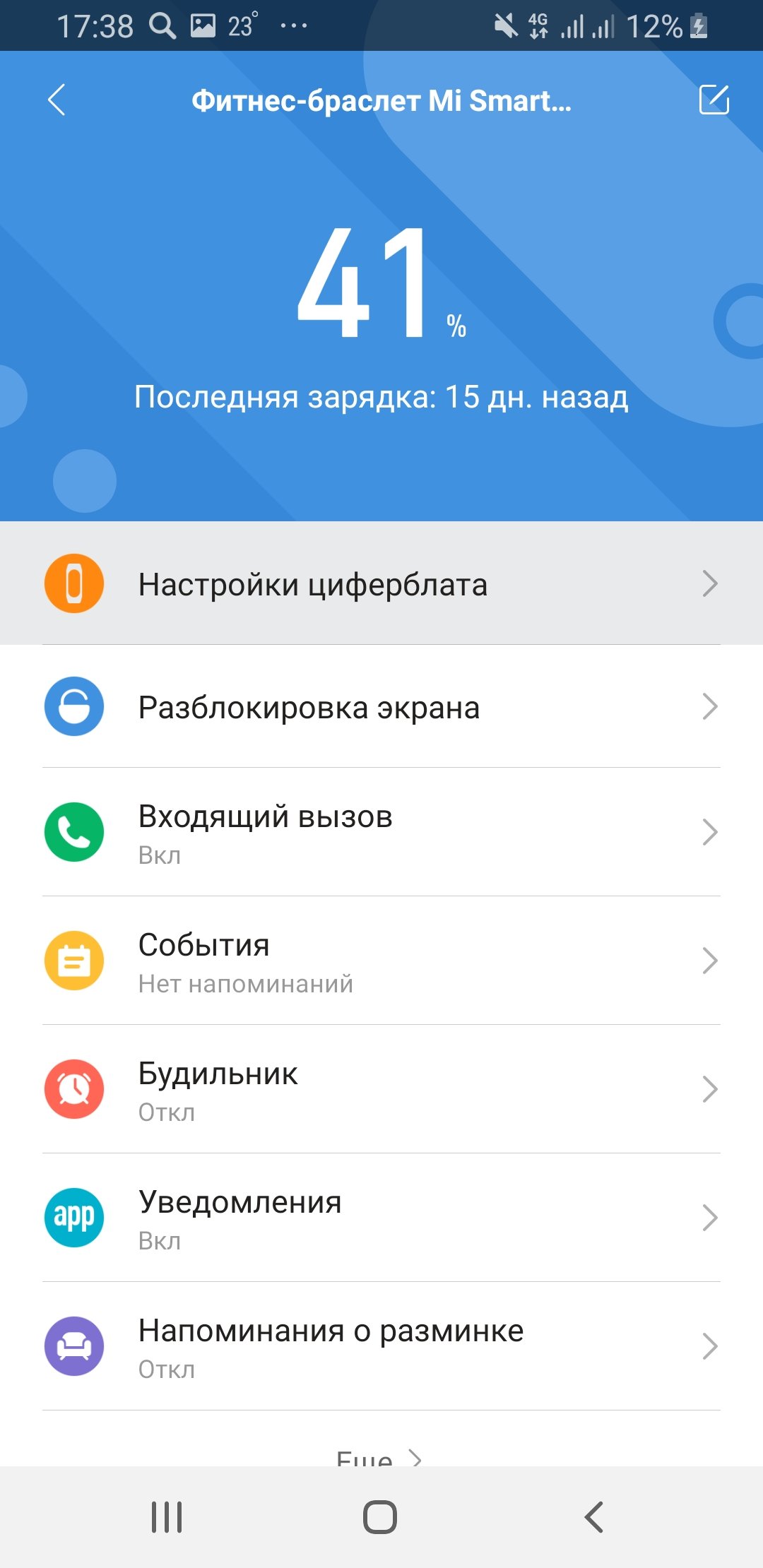
Task: Open Будильник settings
Action: pos(381,1089)
